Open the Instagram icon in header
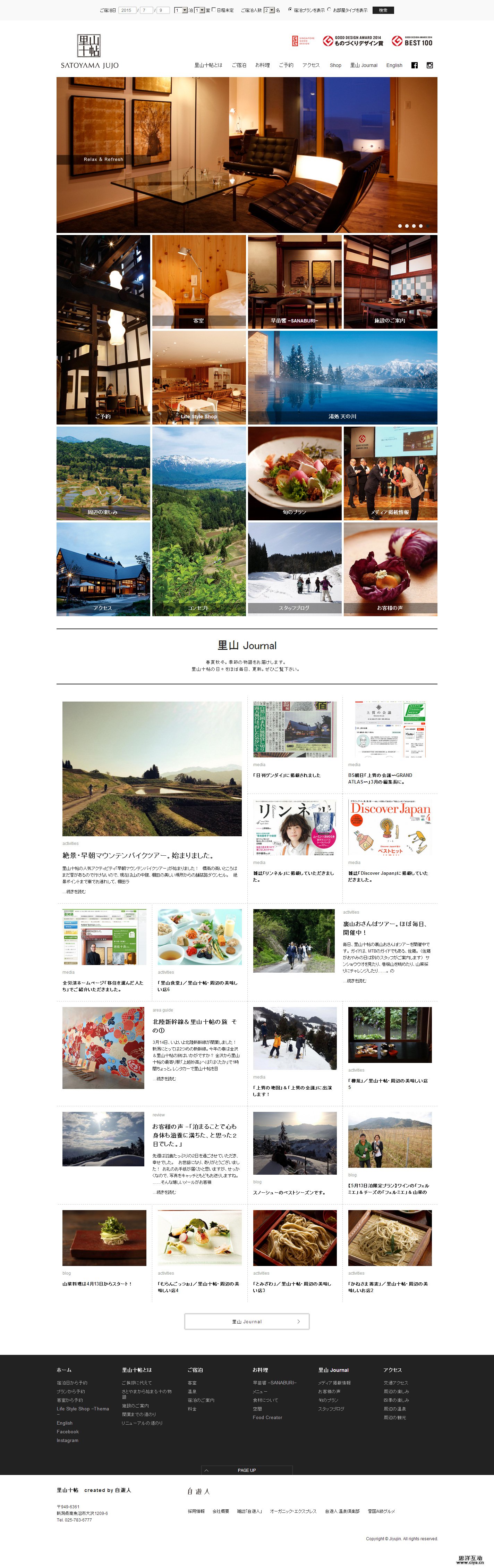The height and width of the screenshot is (1568, 494). [x=429, y=65]
